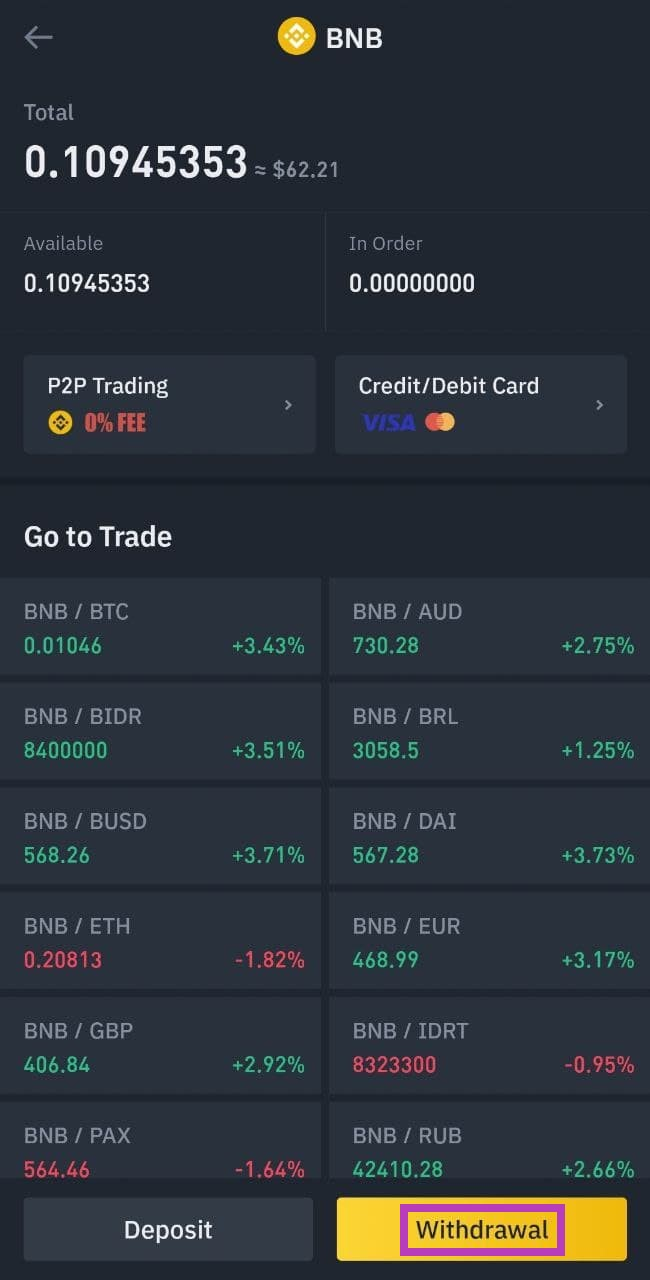View the BNB / IDRT pair
This screenshot has width=650, height=1280.
491,1048
